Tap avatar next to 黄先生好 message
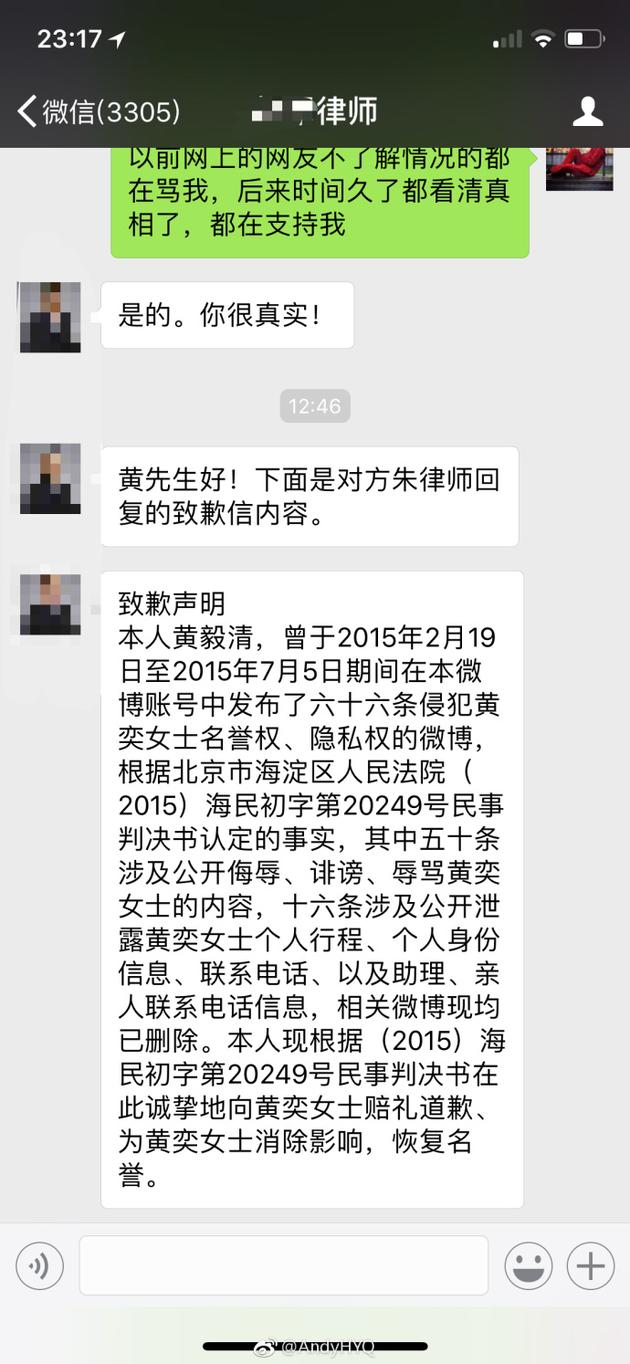 50,479
